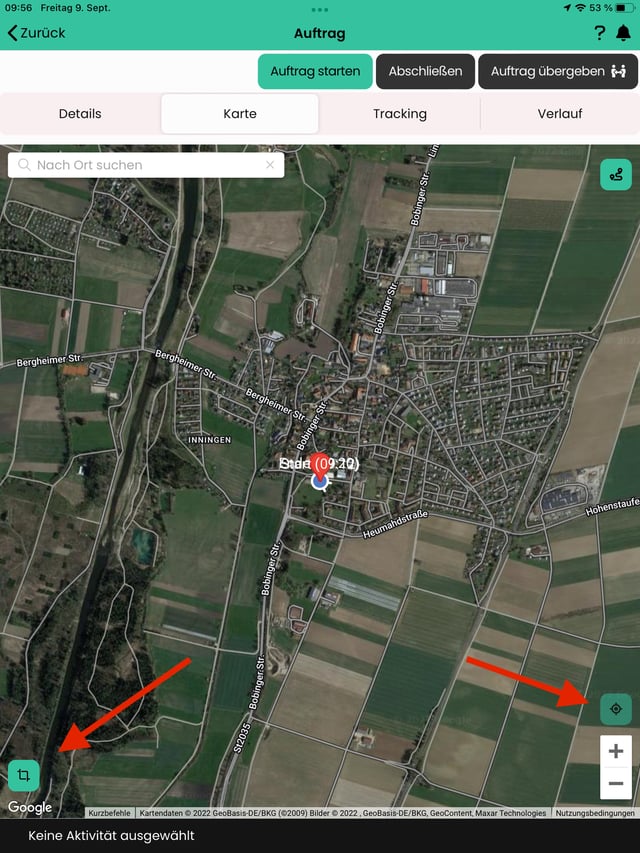Screen dimensions: 640x853
Task: Clear the location search field
Action: pyautogui.click(x=270, y=165)
